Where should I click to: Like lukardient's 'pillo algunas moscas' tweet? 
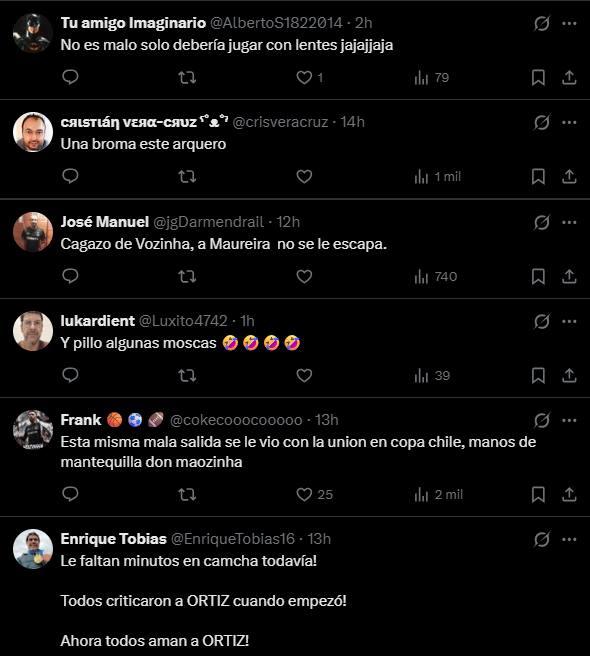(304, 375)
